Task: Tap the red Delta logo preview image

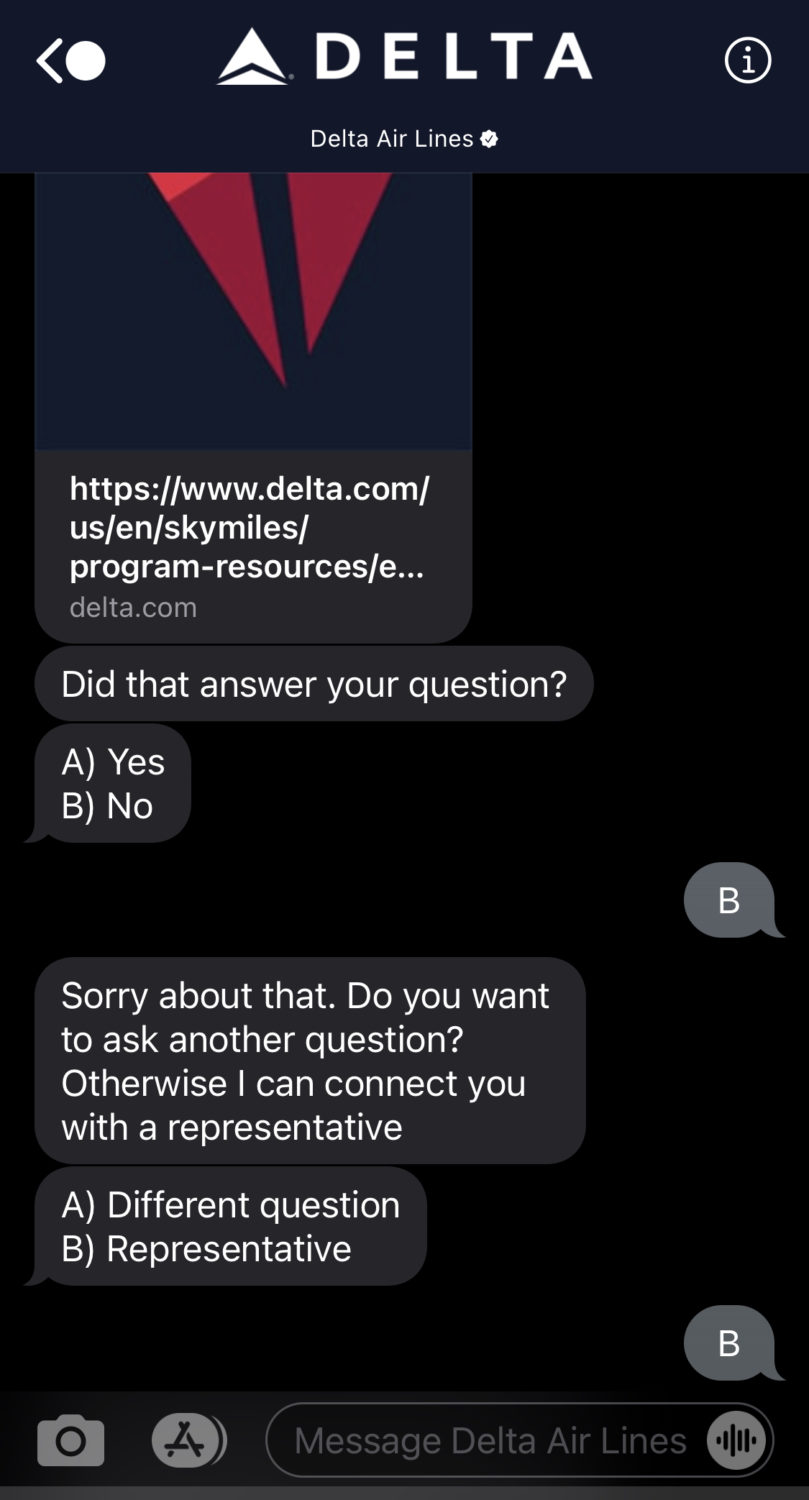Action: coord(253,310)
